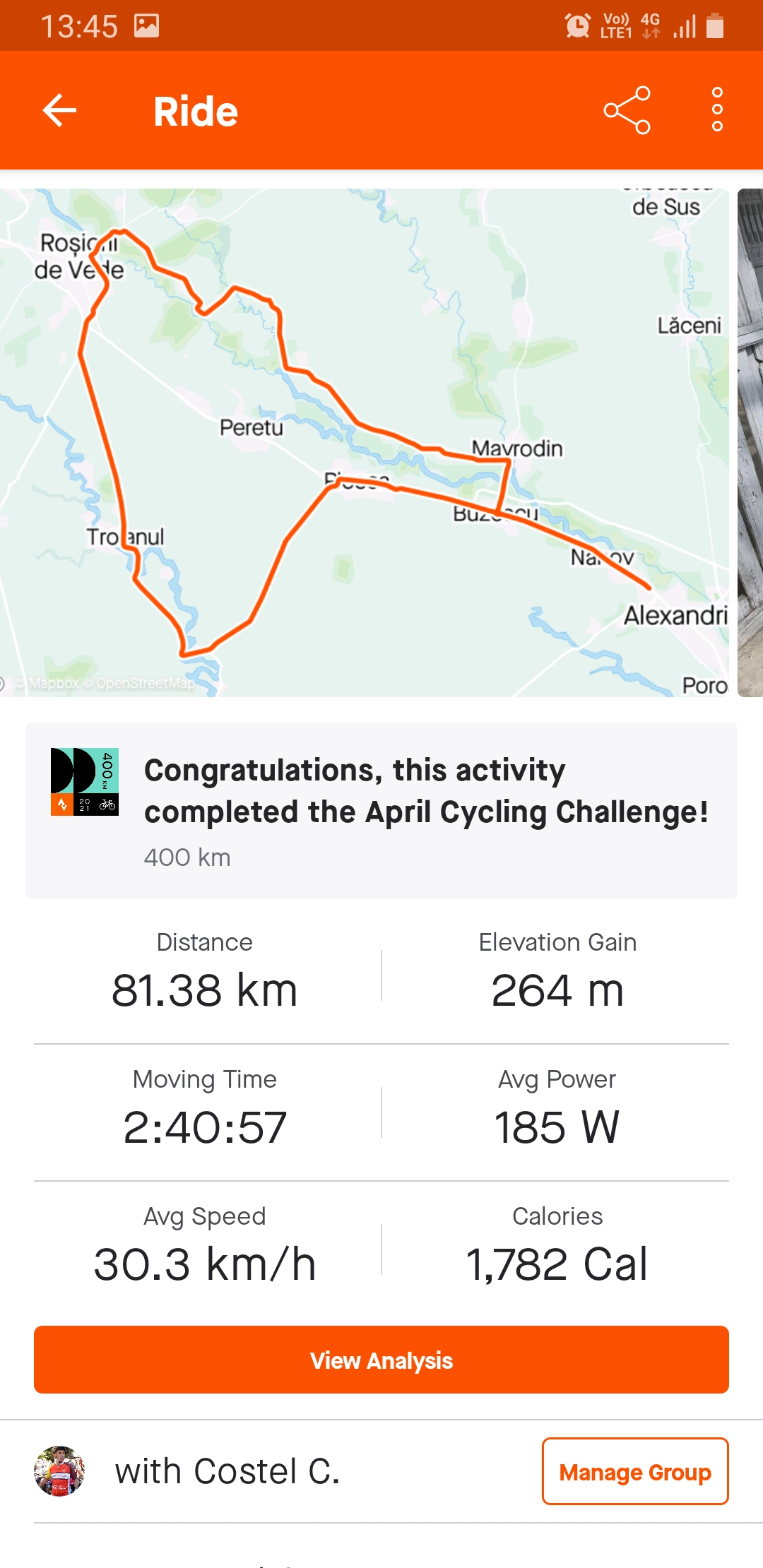Open the 'with Costel C.' group row
This screenshot has height=1568, width=763.
pos(226,1472)
